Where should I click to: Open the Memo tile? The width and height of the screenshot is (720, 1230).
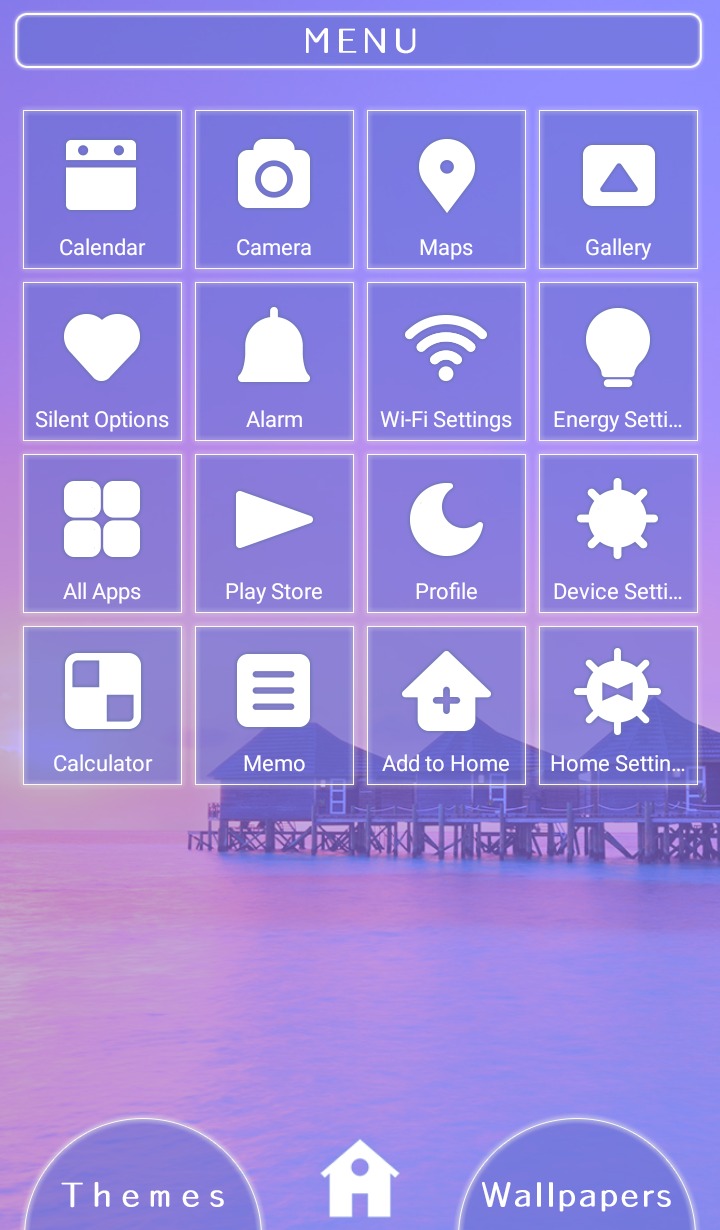(x=274, y=706)
